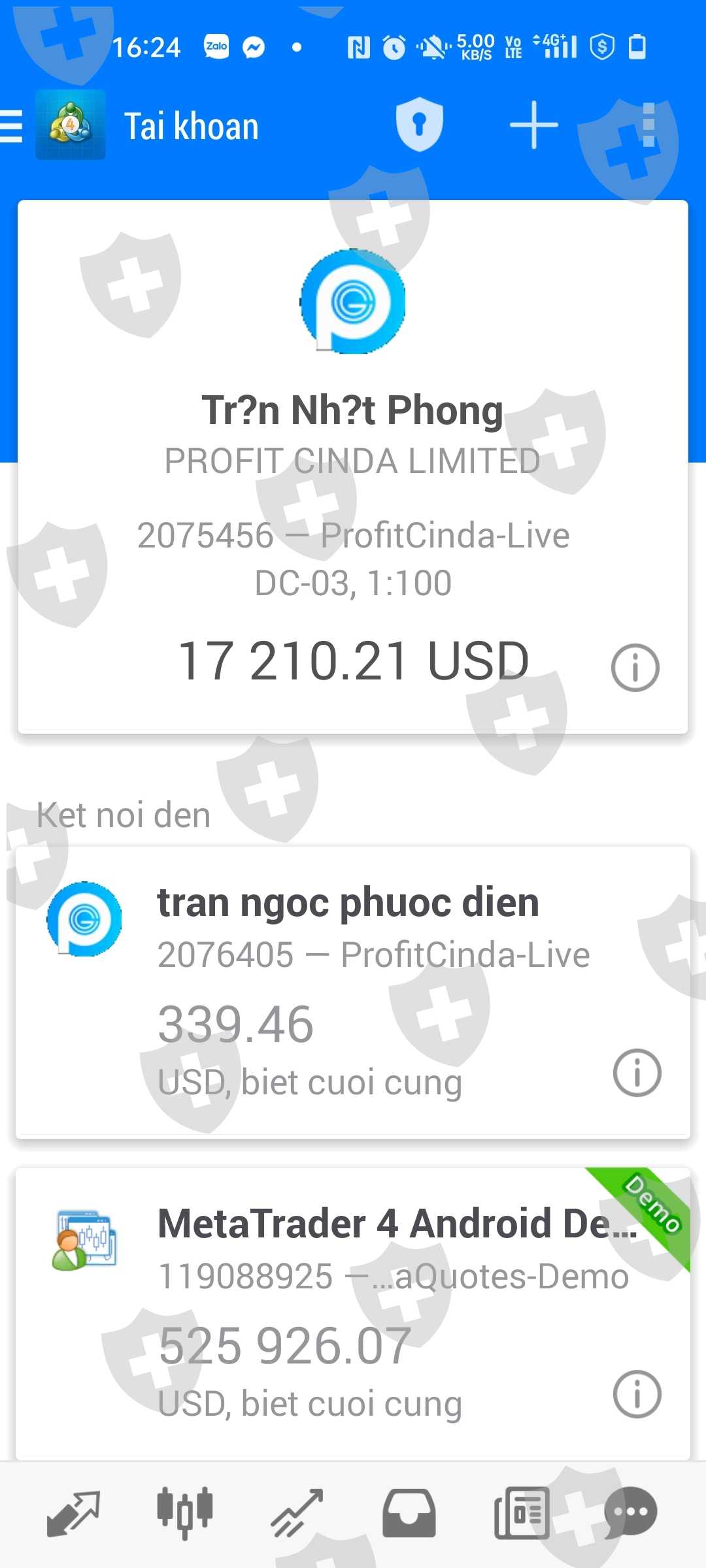The width and height of the screenshot is (706, 1568).
Task: Open the three-dot overflow menu
Action: pos(648,125)
